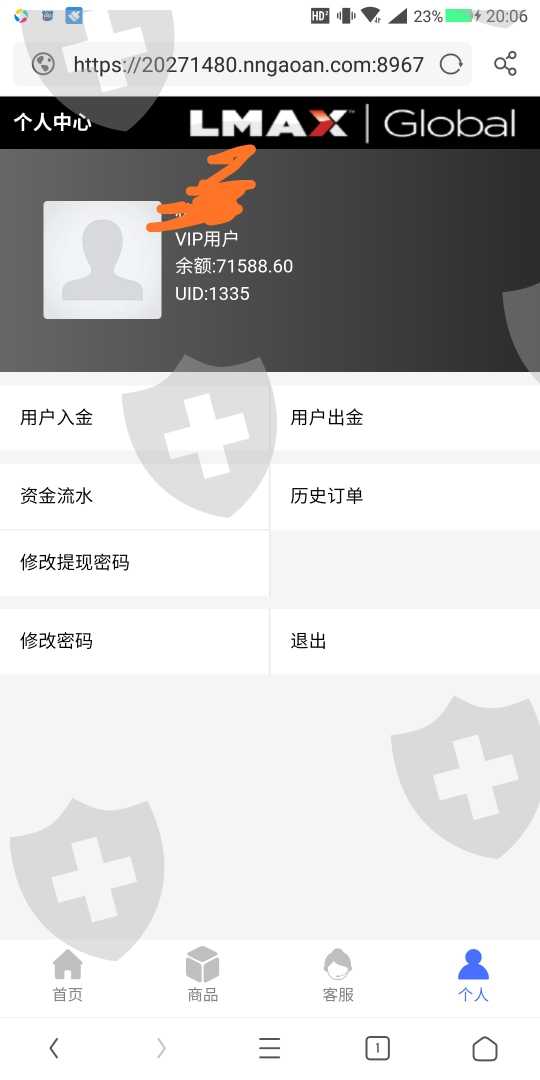Open the profile avatar picture
The image size is (540, 1080).
point(103,260)
